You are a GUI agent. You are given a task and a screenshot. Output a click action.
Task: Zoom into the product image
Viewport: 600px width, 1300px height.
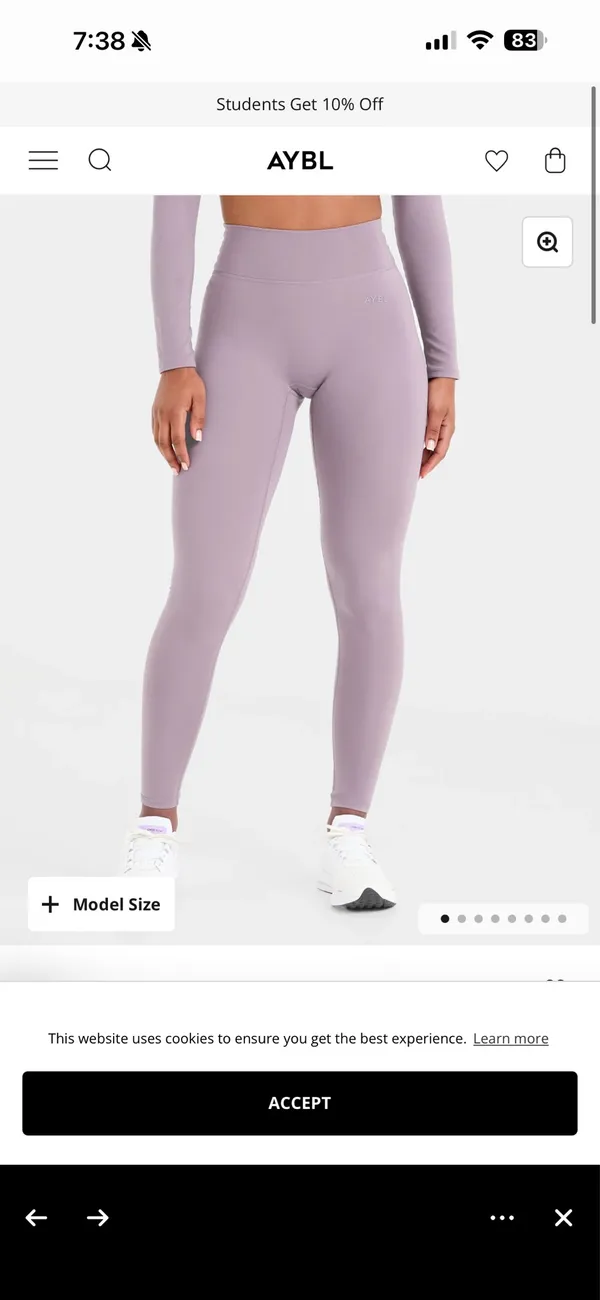click(x=547, y=242)
